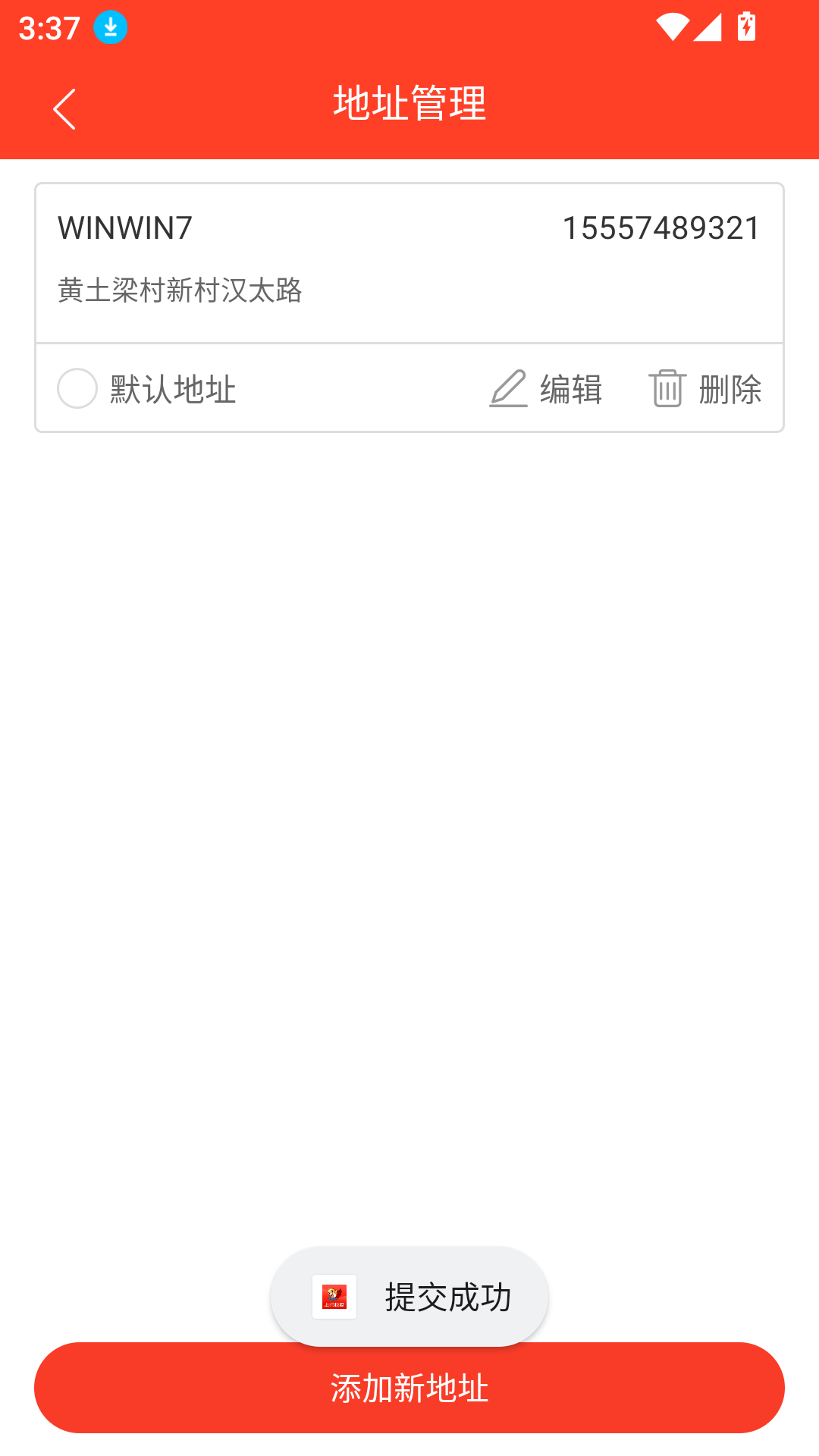Click the delete trash icon
The height and width of the screenshot is (1456, 819).
(x=667, y=389)
